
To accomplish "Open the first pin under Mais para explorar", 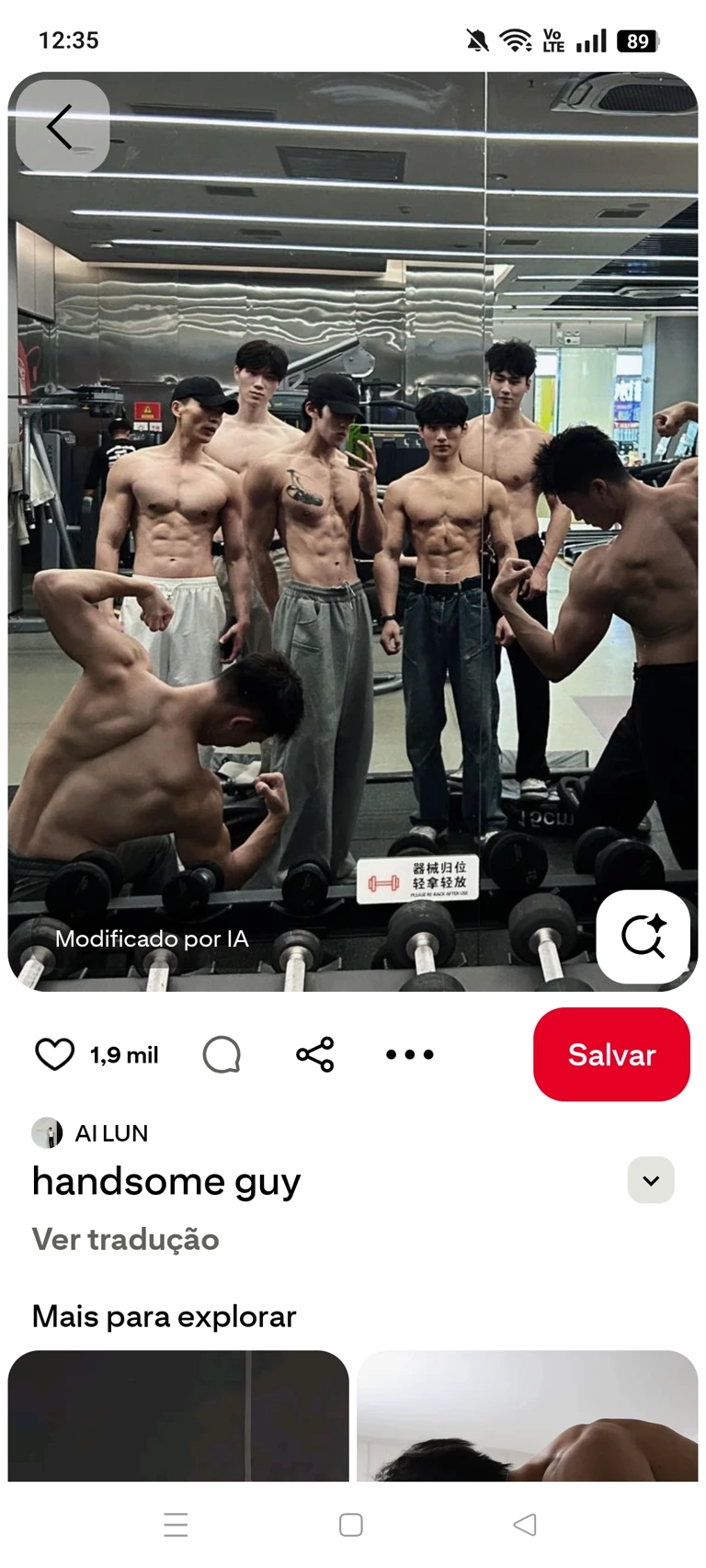I will [x=178, y=1415].
